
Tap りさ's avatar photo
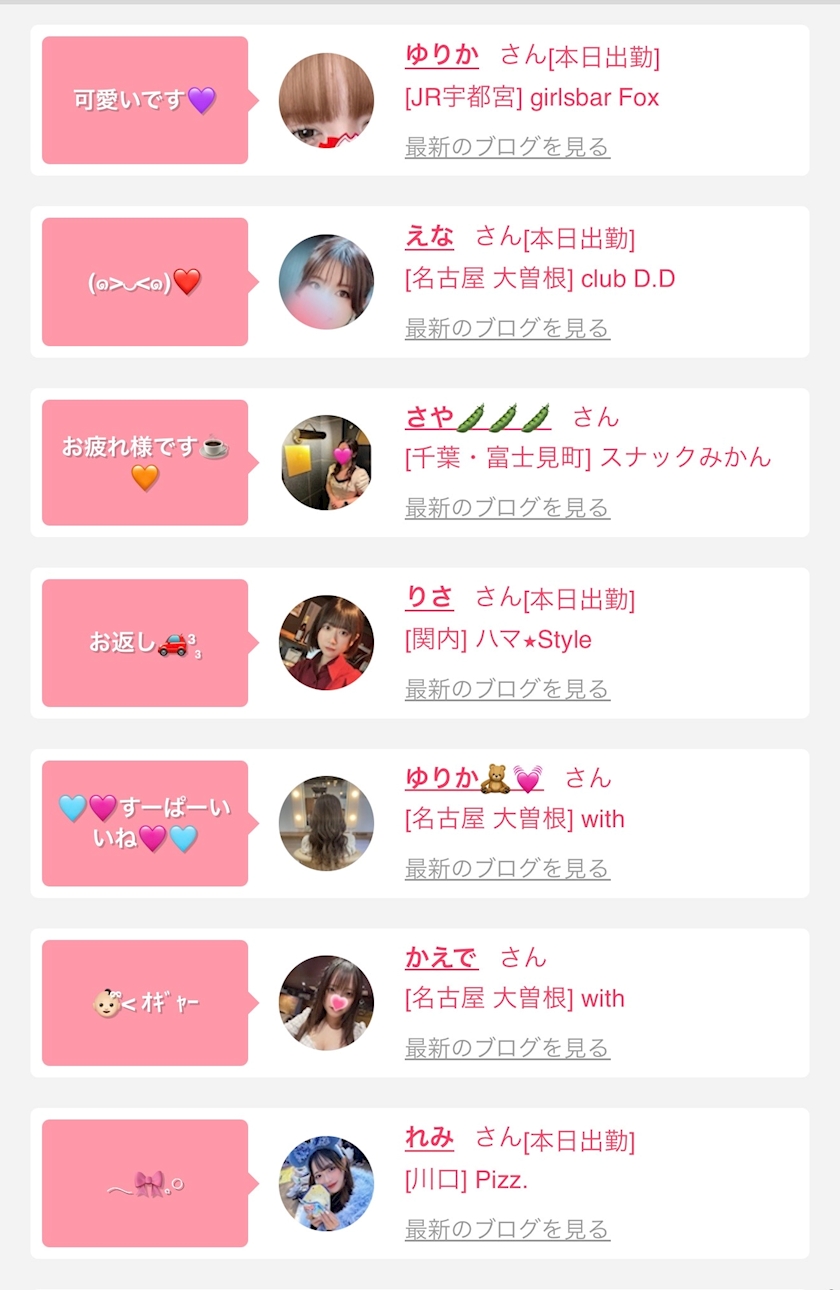[326, 643]
